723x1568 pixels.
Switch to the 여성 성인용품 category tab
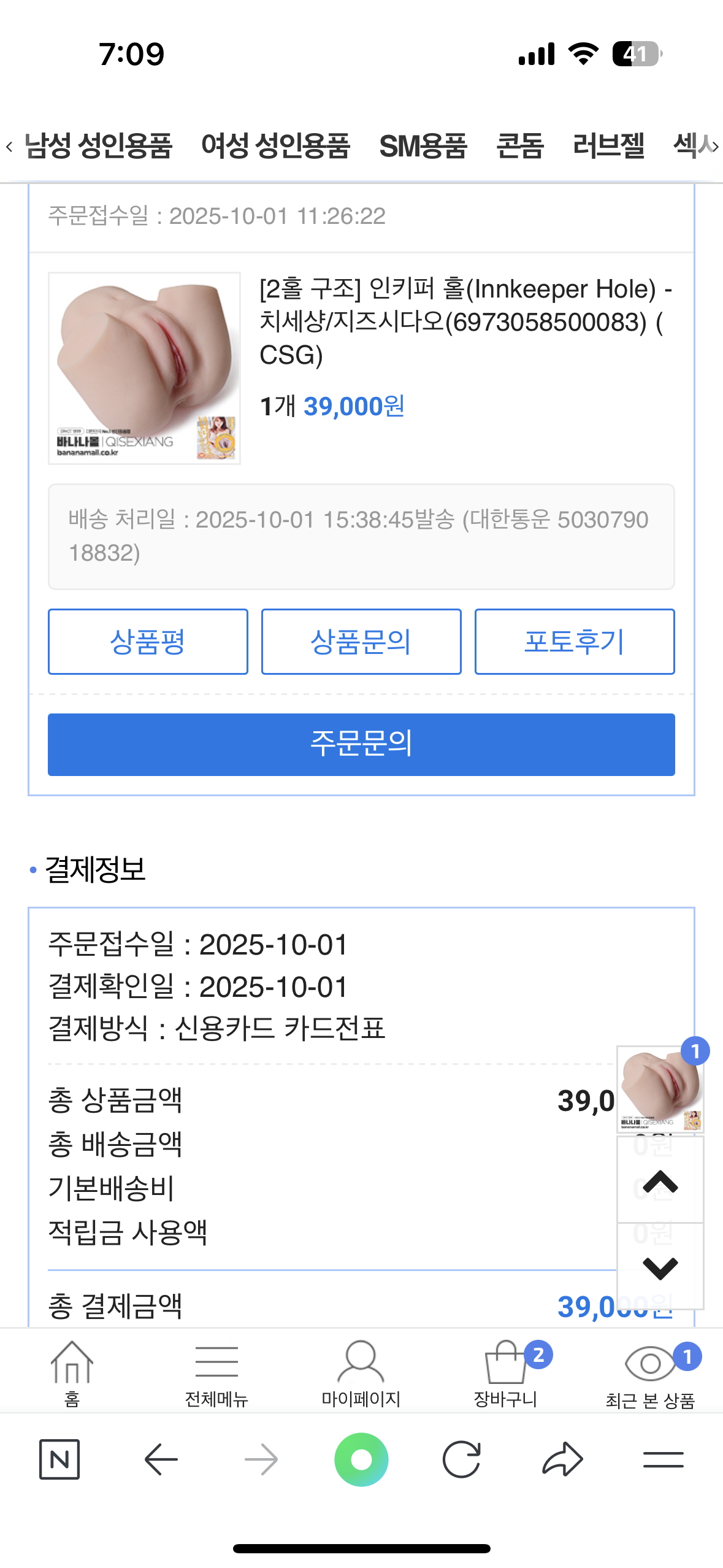(x=275, y=146)
